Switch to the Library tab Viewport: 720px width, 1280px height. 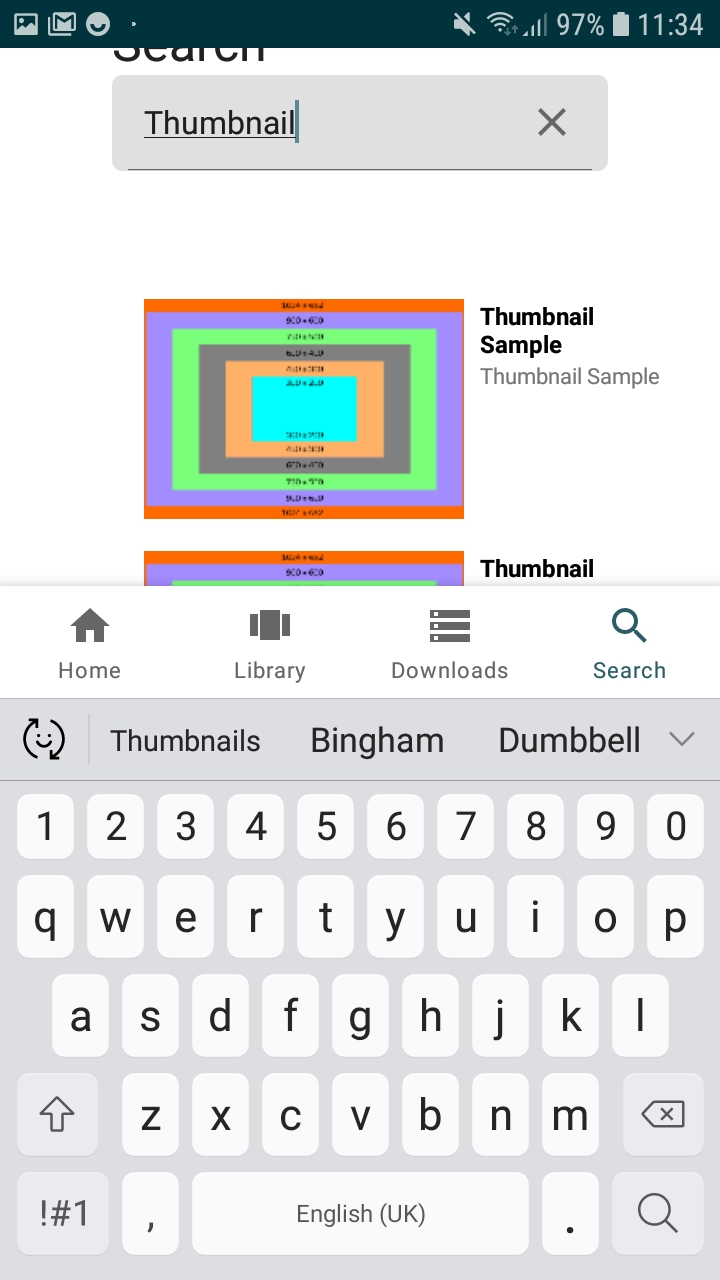(270, 643)
